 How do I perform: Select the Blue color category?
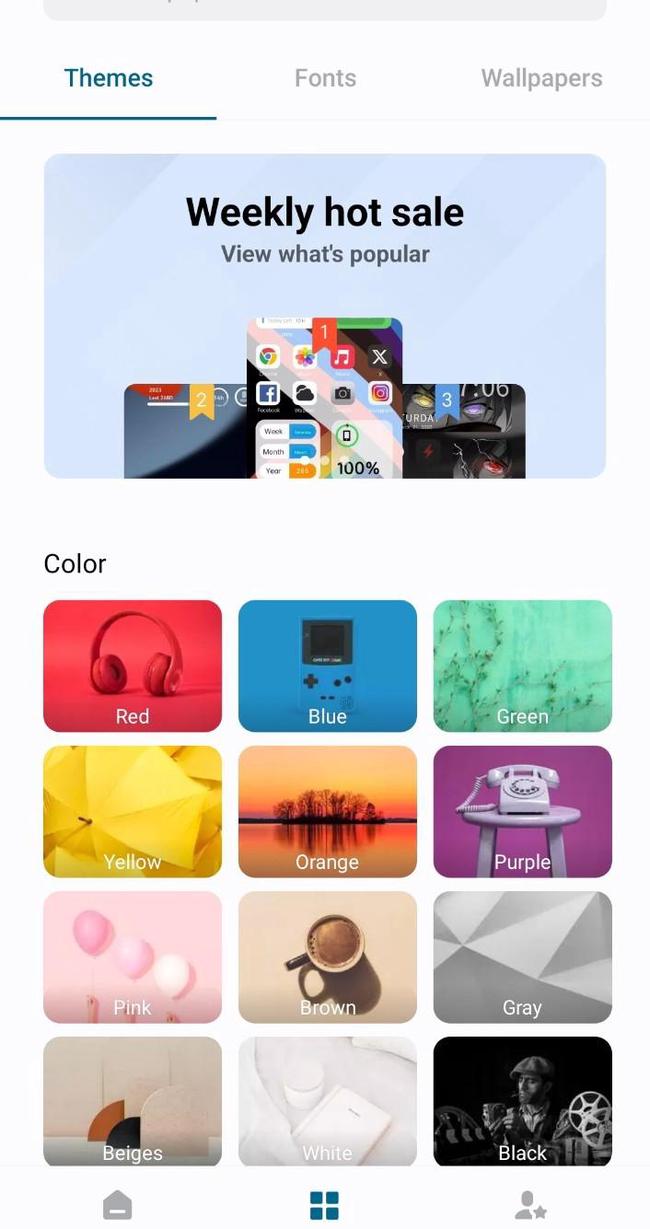pos(327,665)
